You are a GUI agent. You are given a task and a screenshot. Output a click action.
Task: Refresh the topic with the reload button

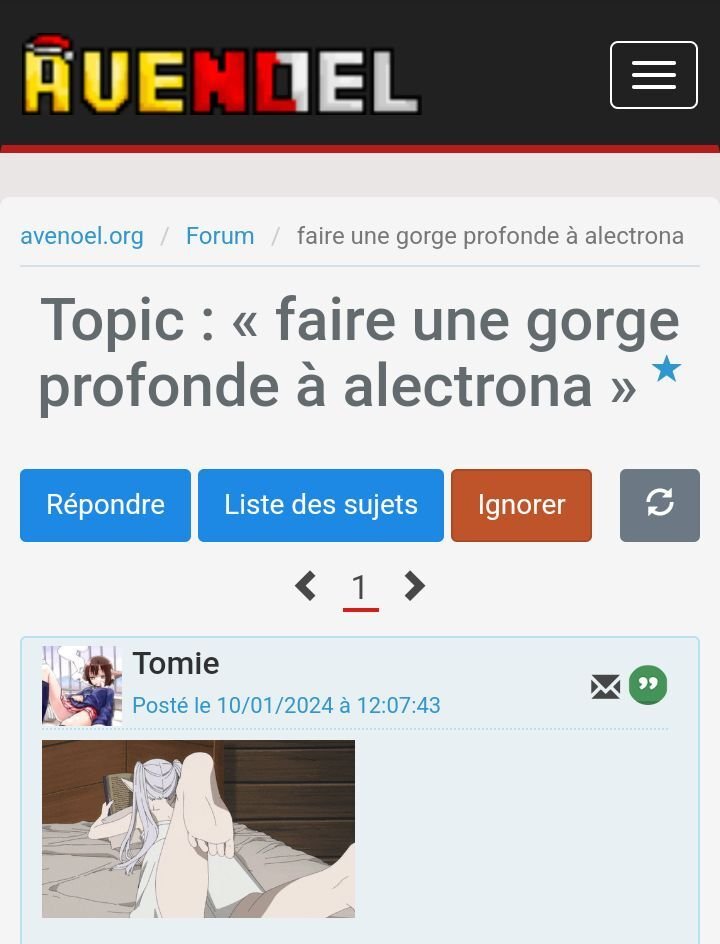[x=660, y=505]
